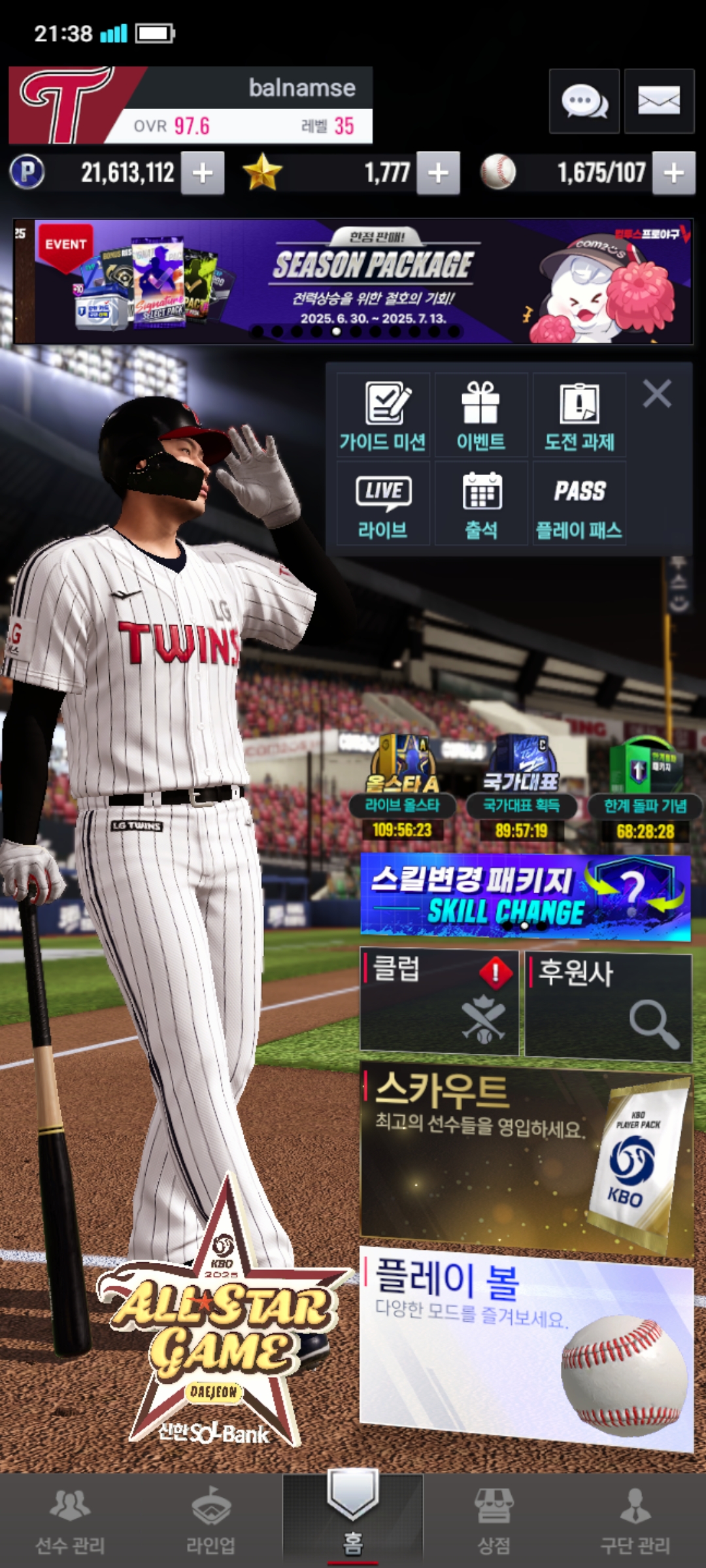
Task: Open 플레이 패스 PASS
Action: click(x=579, y=504)
